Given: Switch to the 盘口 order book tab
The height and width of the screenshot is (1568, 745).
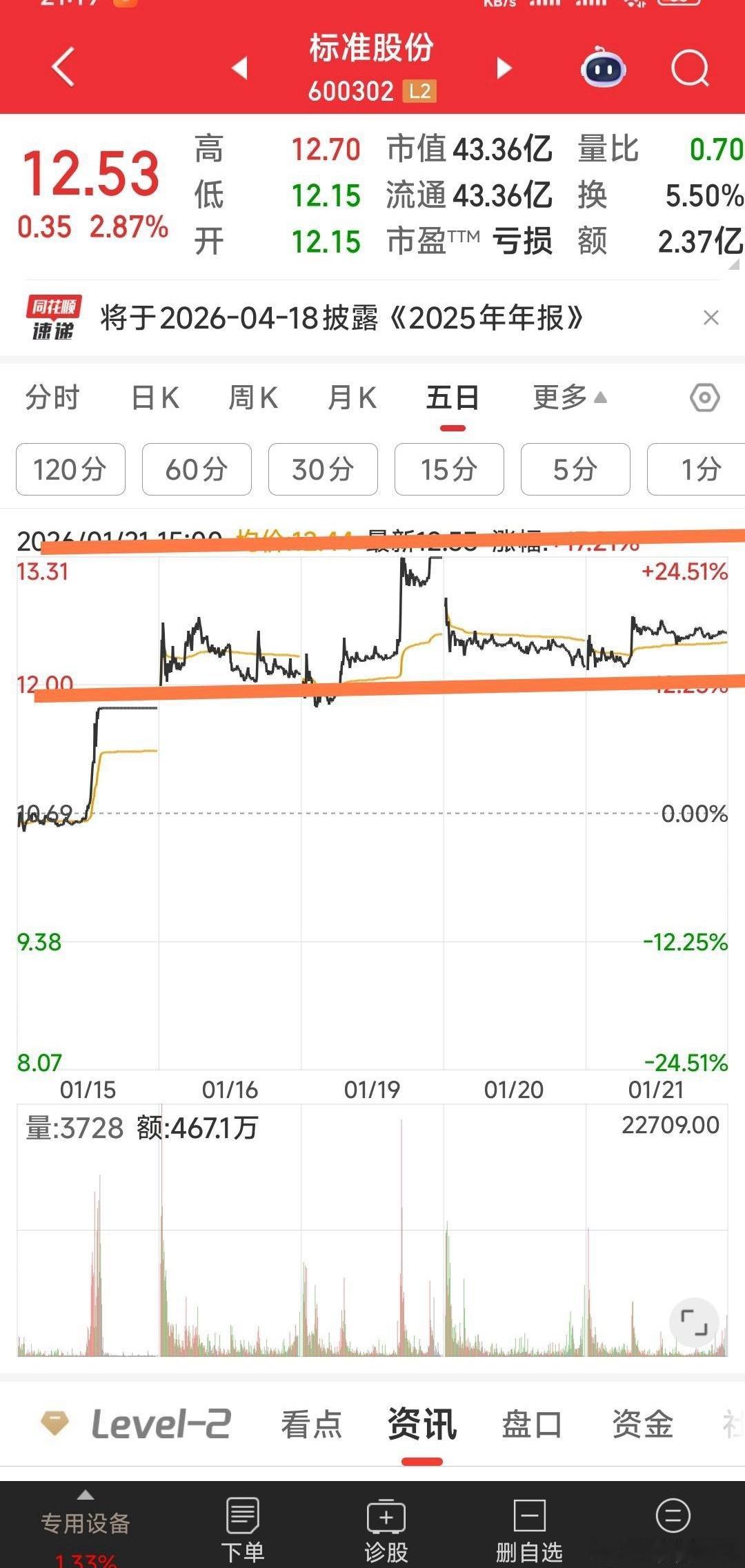Looking at the screenshot, I should (x=531, y=1423).
